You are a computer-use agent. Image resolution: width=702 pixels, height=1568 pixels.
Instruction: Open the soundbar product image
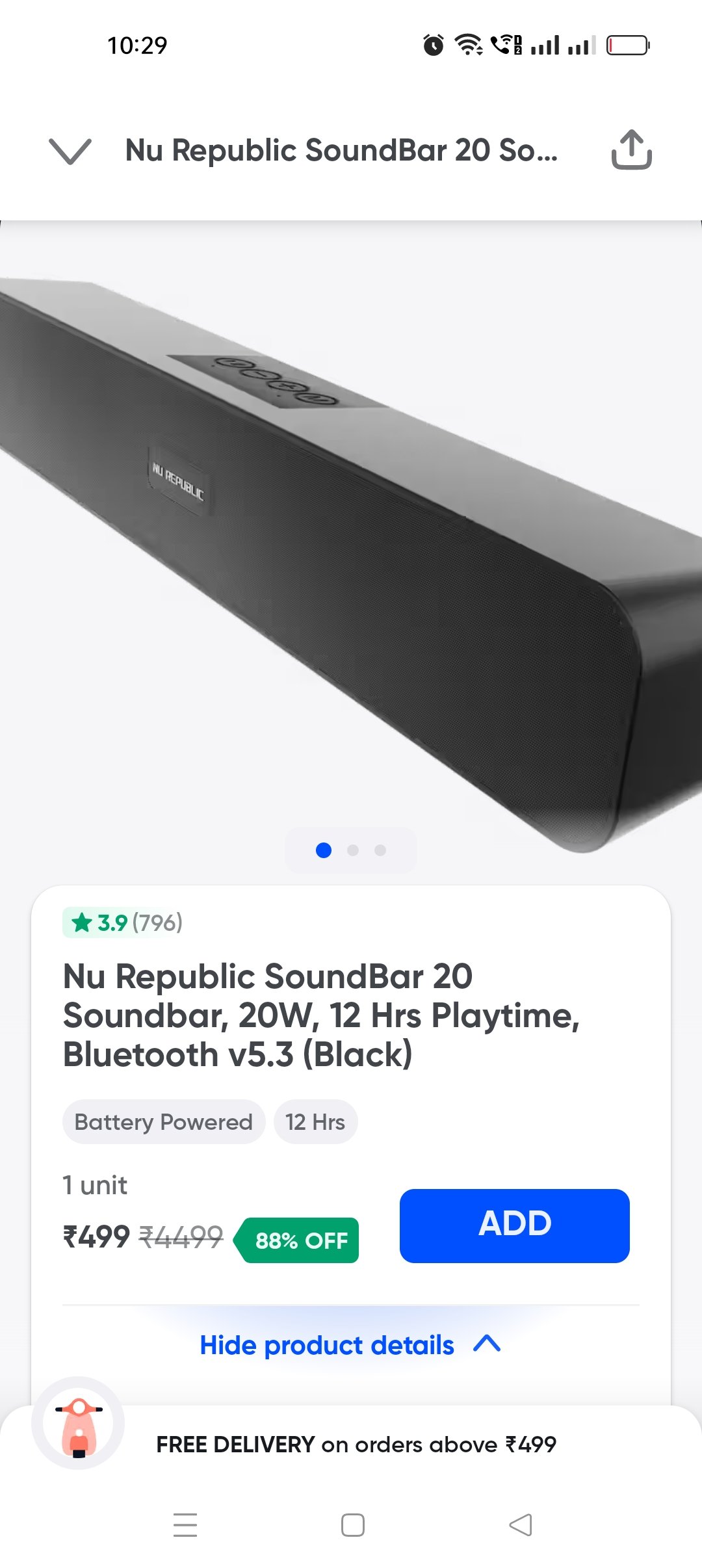[x=351, y=553]
